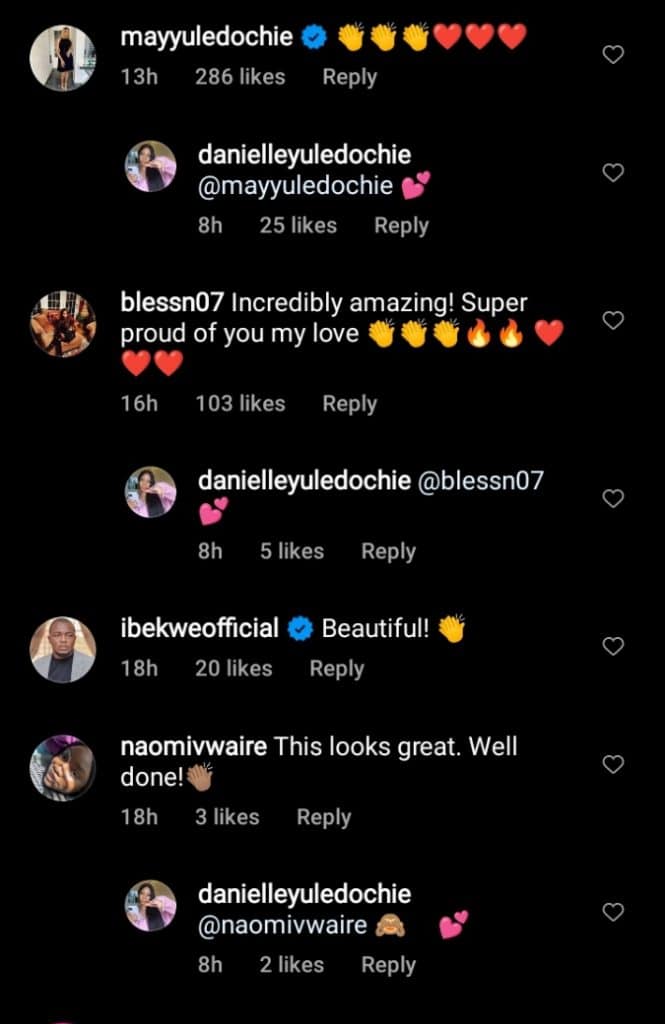
Task: Open blessn07's profile picture
Action: 63,324
